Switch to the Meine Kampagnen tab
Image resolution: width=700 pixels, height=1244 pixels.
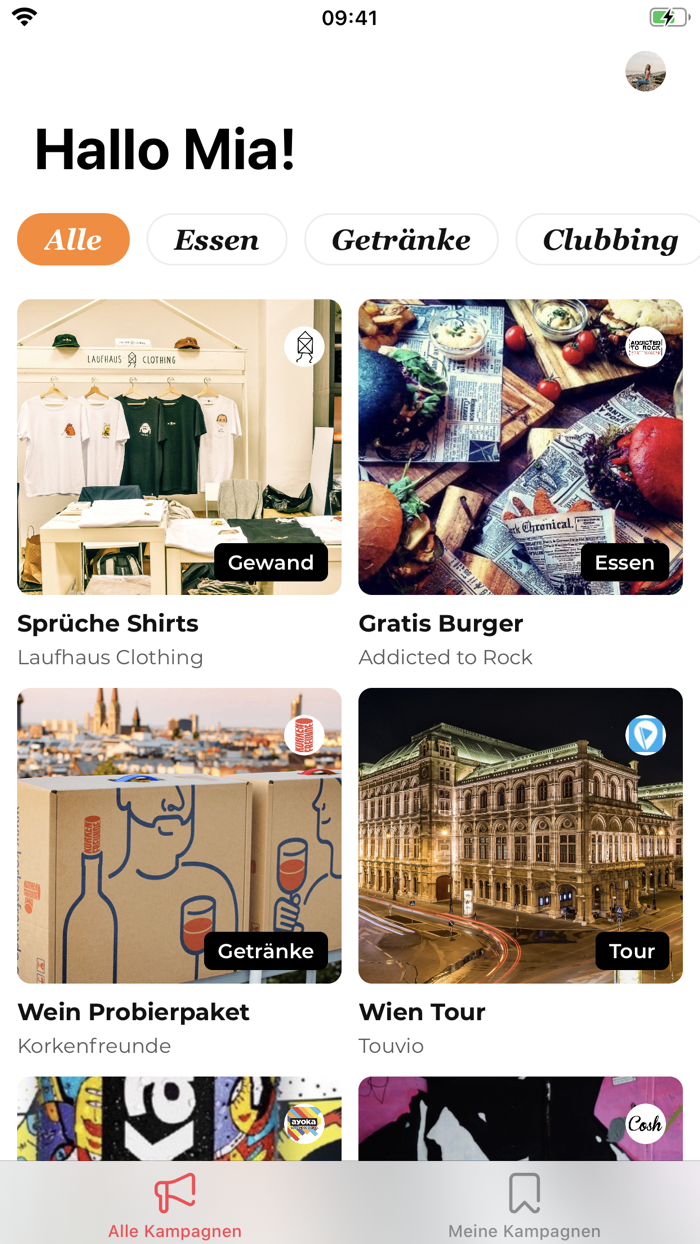[x=525, y=1205]
